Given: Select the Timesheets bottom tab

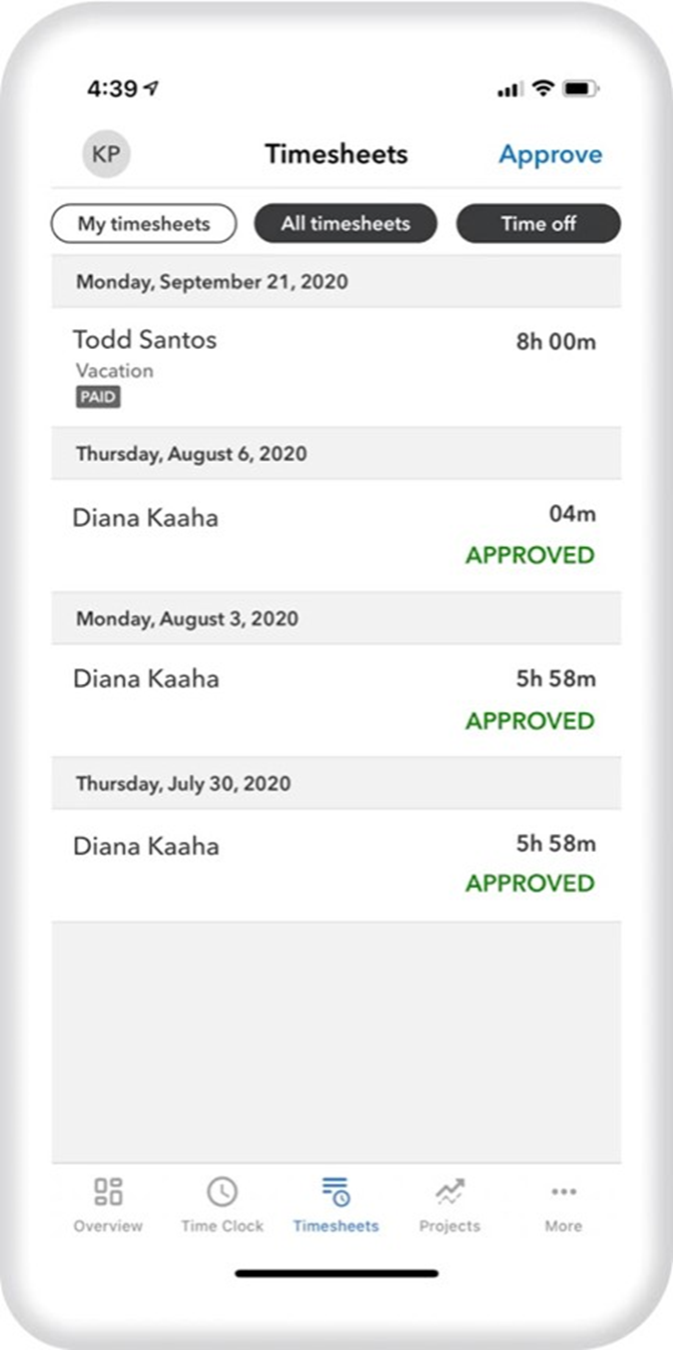Looking at the screenshot, I should (x=336, y=1205).
